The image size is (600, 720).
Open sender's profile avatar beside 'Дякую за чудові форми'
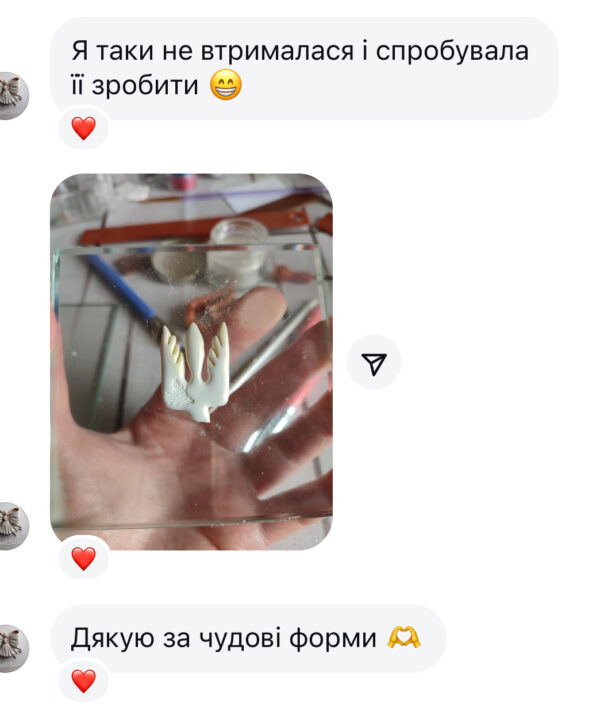[13, 646]
